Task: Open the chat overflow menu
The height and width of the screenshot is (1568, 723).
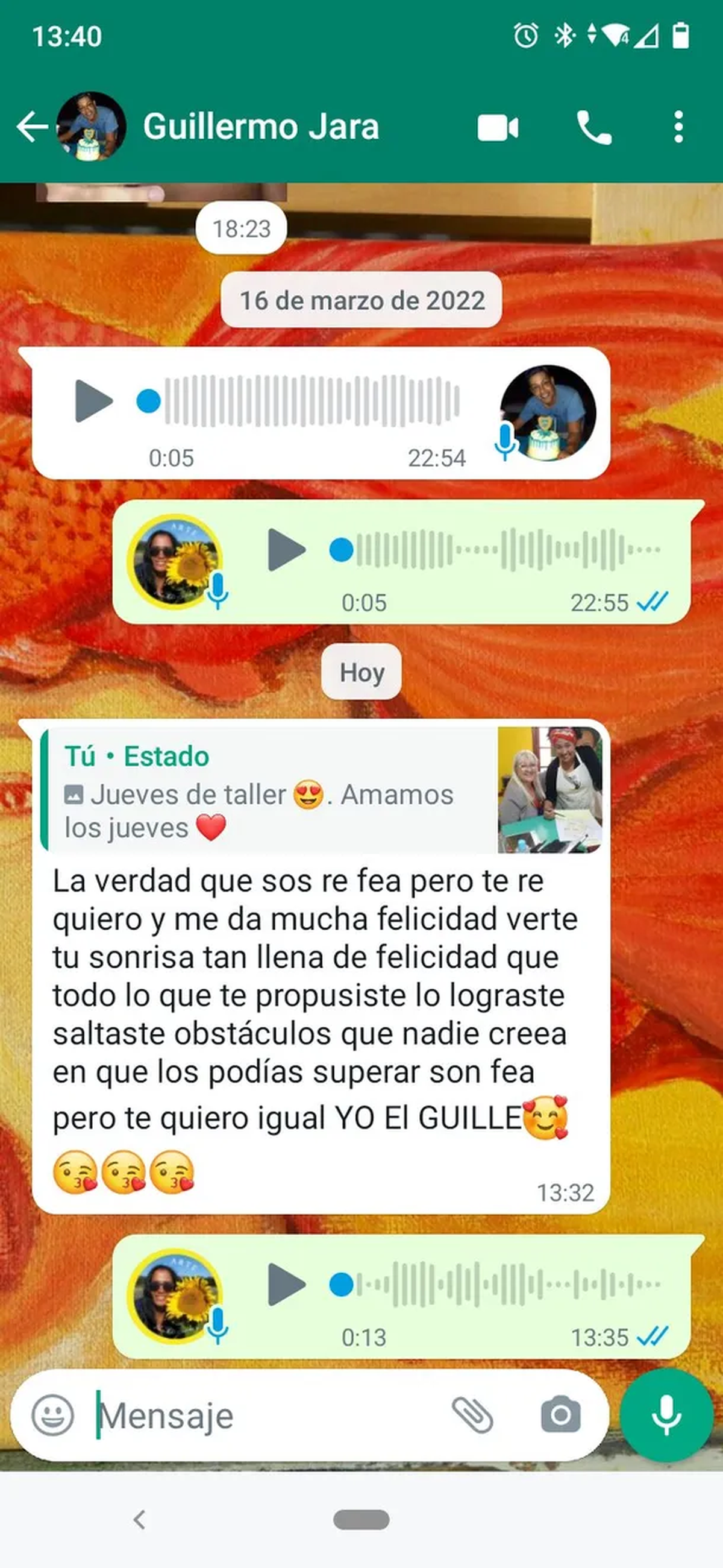Action: coord(678,128)
